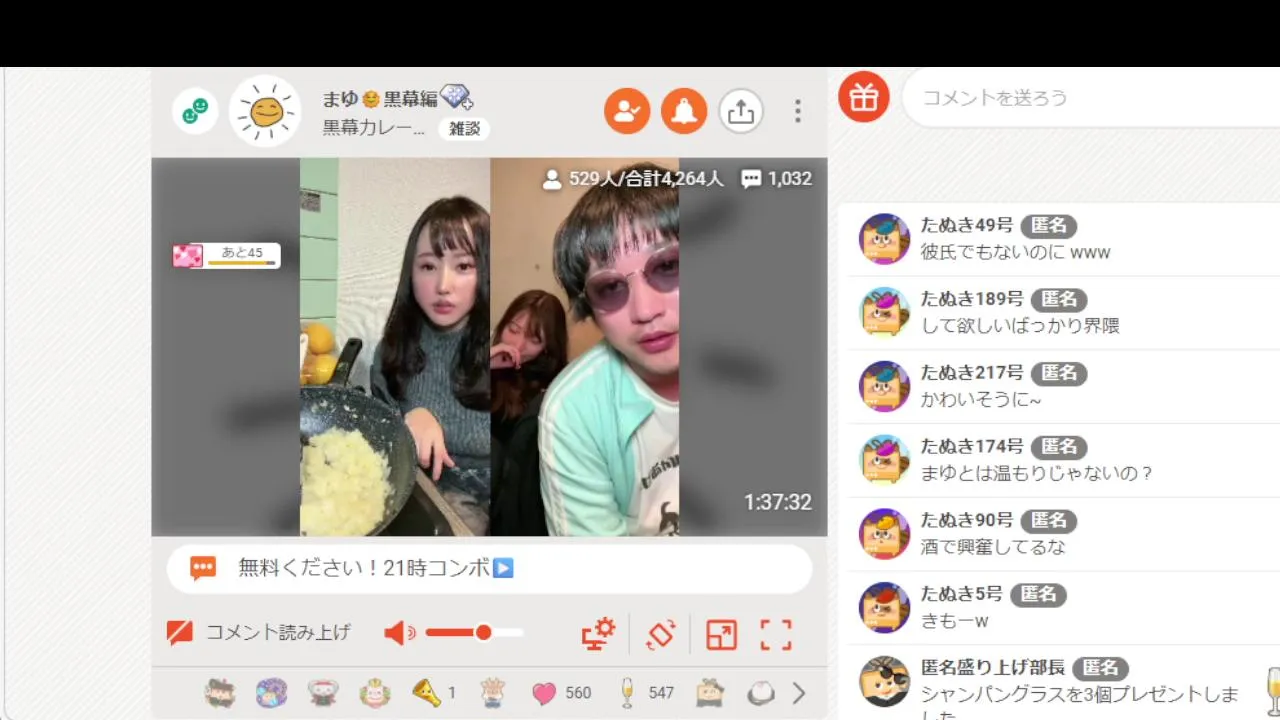Open the gift box icon
Image resolution: width=1280 pixels, height=720 pixels.
[864, 98]
